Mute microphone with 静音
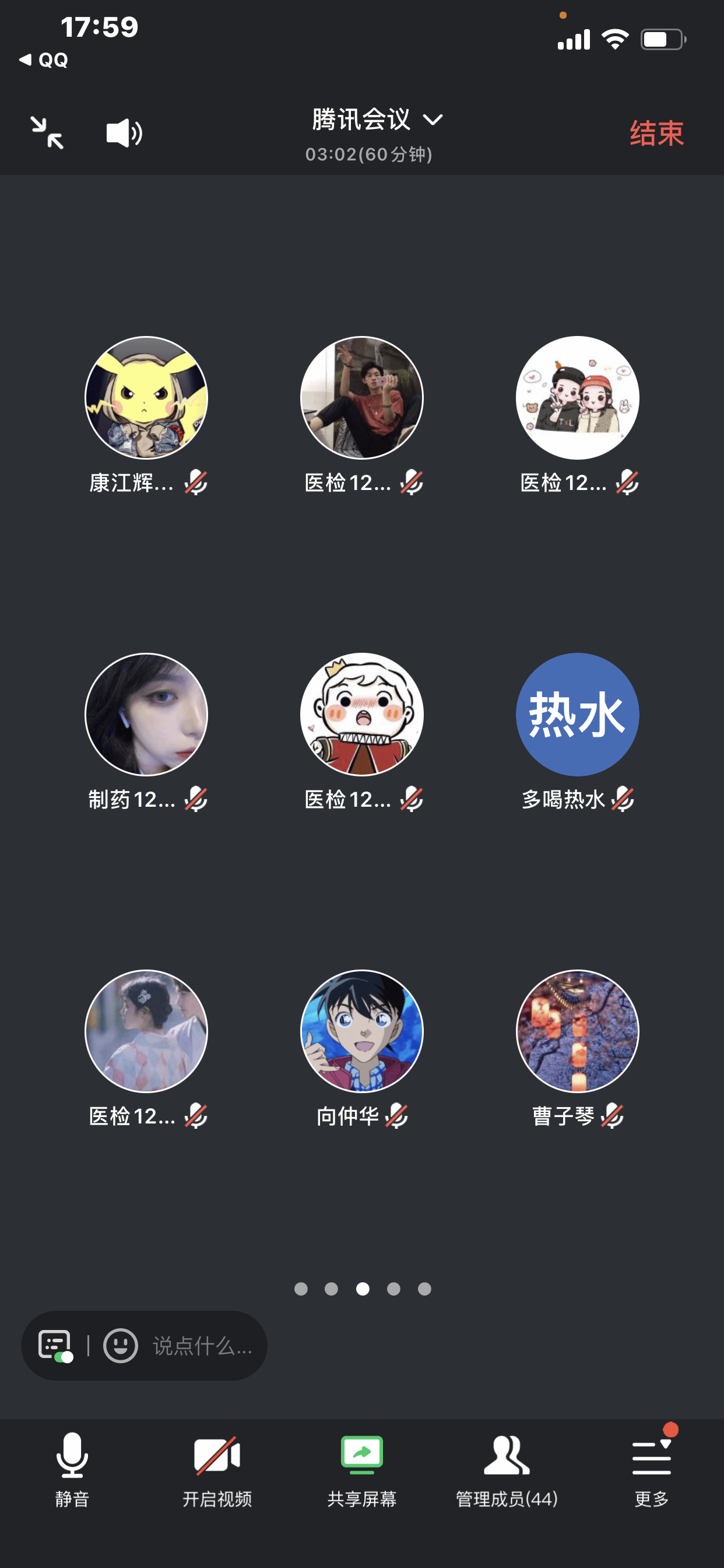This screenshot has height=1568, width=724. pyautogui.click(x=72, y=1468)
